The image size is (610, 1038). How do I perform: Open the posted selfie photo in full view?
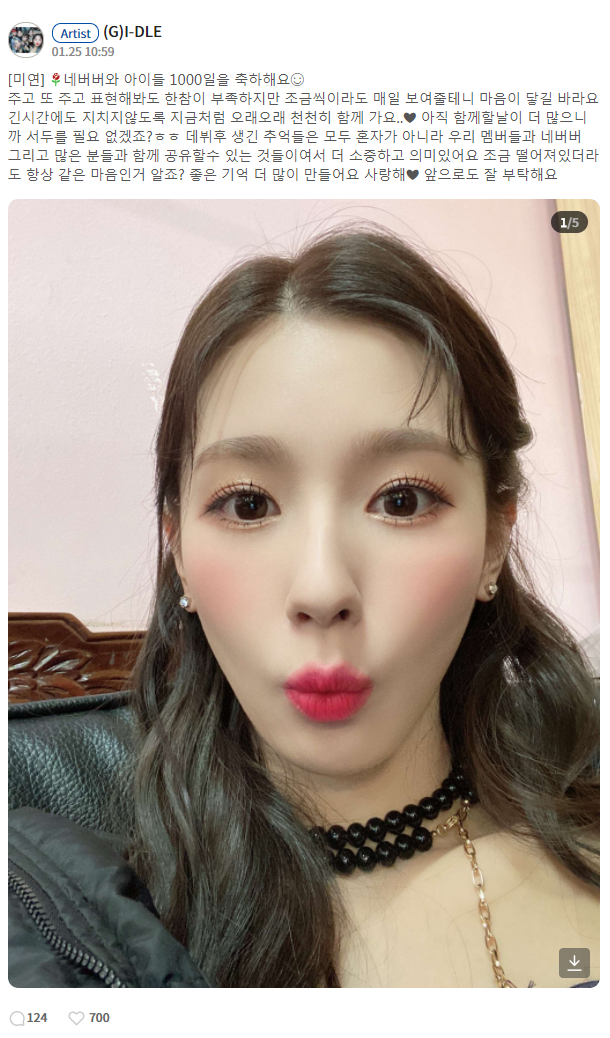tap(304, 593)
